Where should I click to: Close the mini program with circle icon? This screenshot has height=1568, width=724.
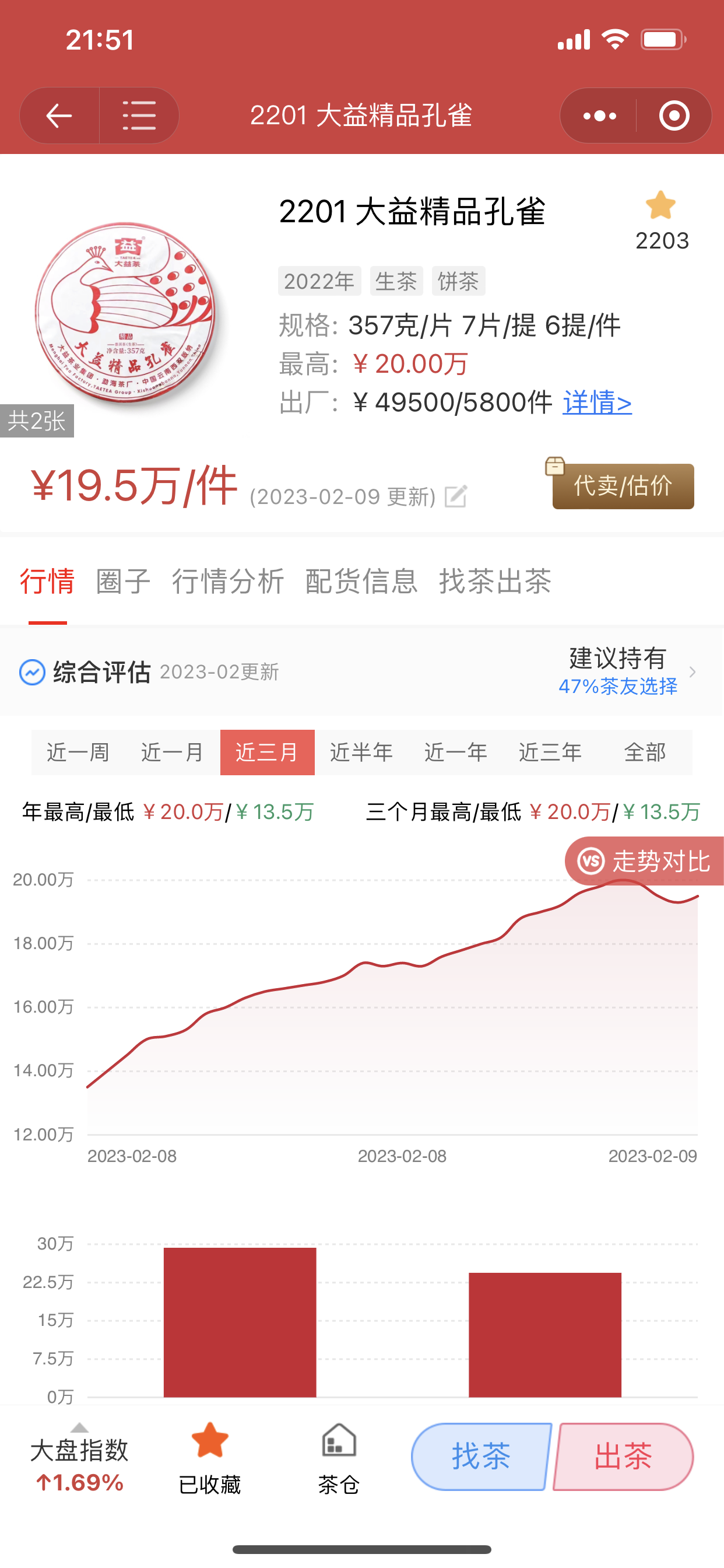click(x=674, y=116)
